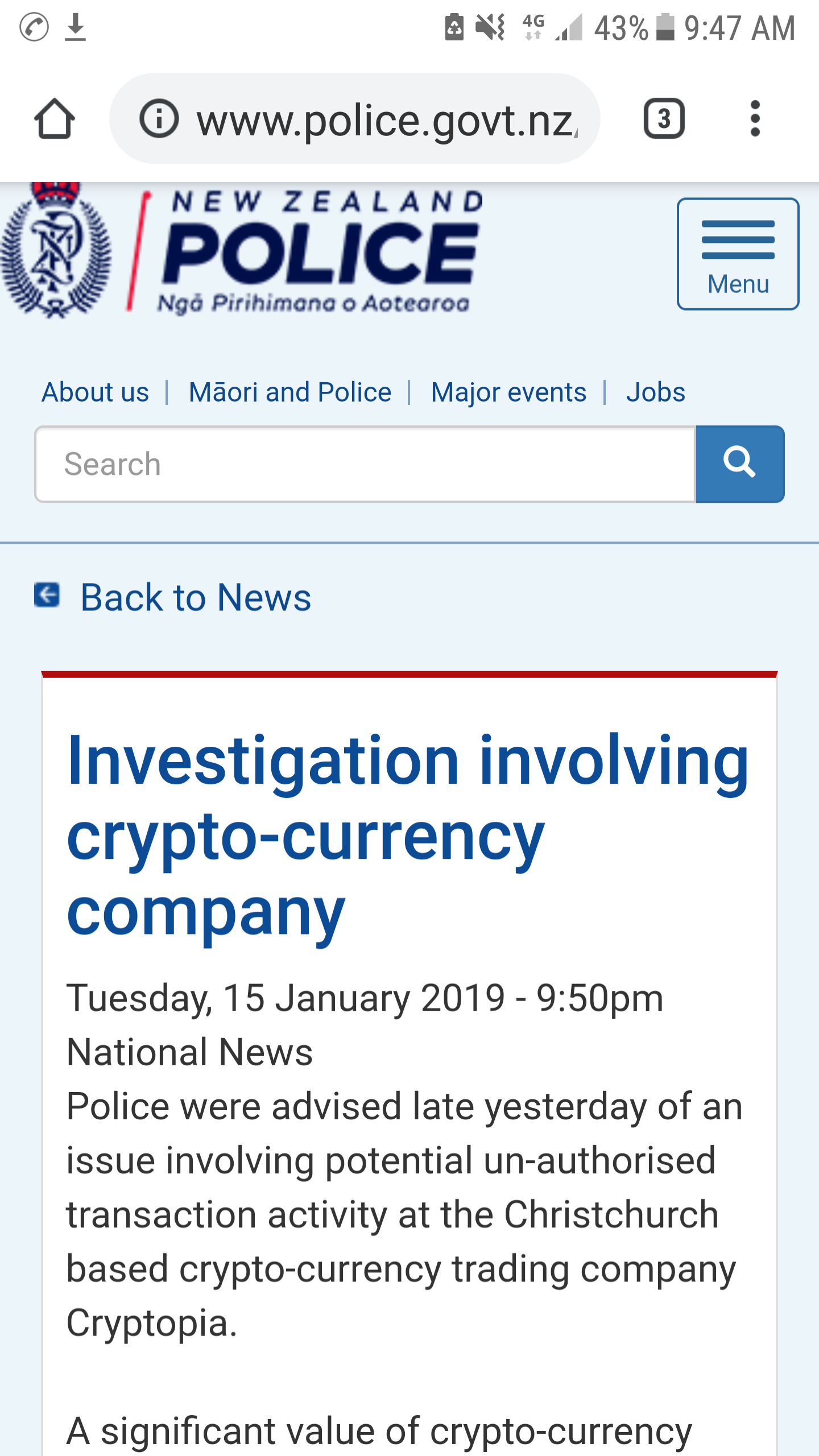Go to About us page
The width and height of the screenshot is (819, 1456).
tap(96, 392)
